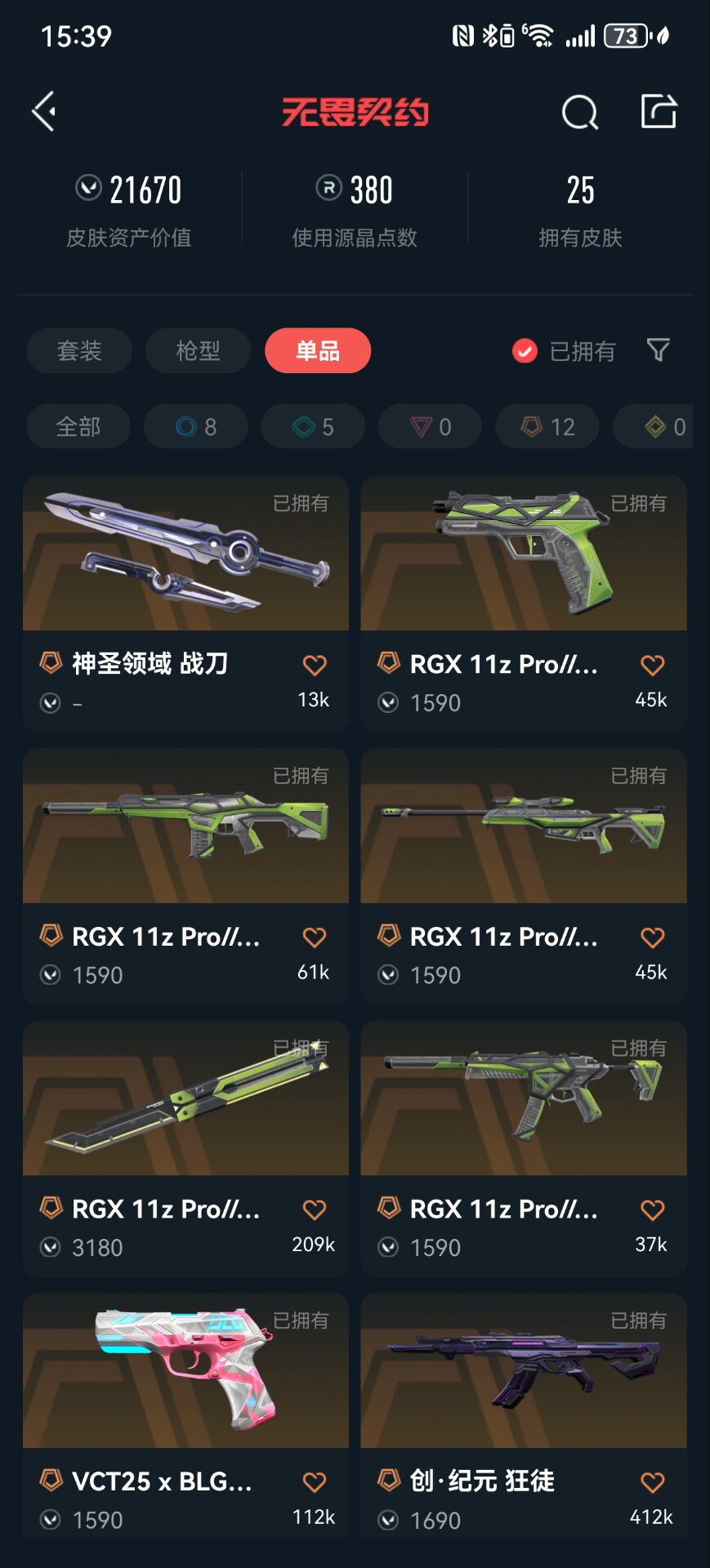Select the 全部 rarity chip
Viewport: 710px width, 1568px height.
78,426
